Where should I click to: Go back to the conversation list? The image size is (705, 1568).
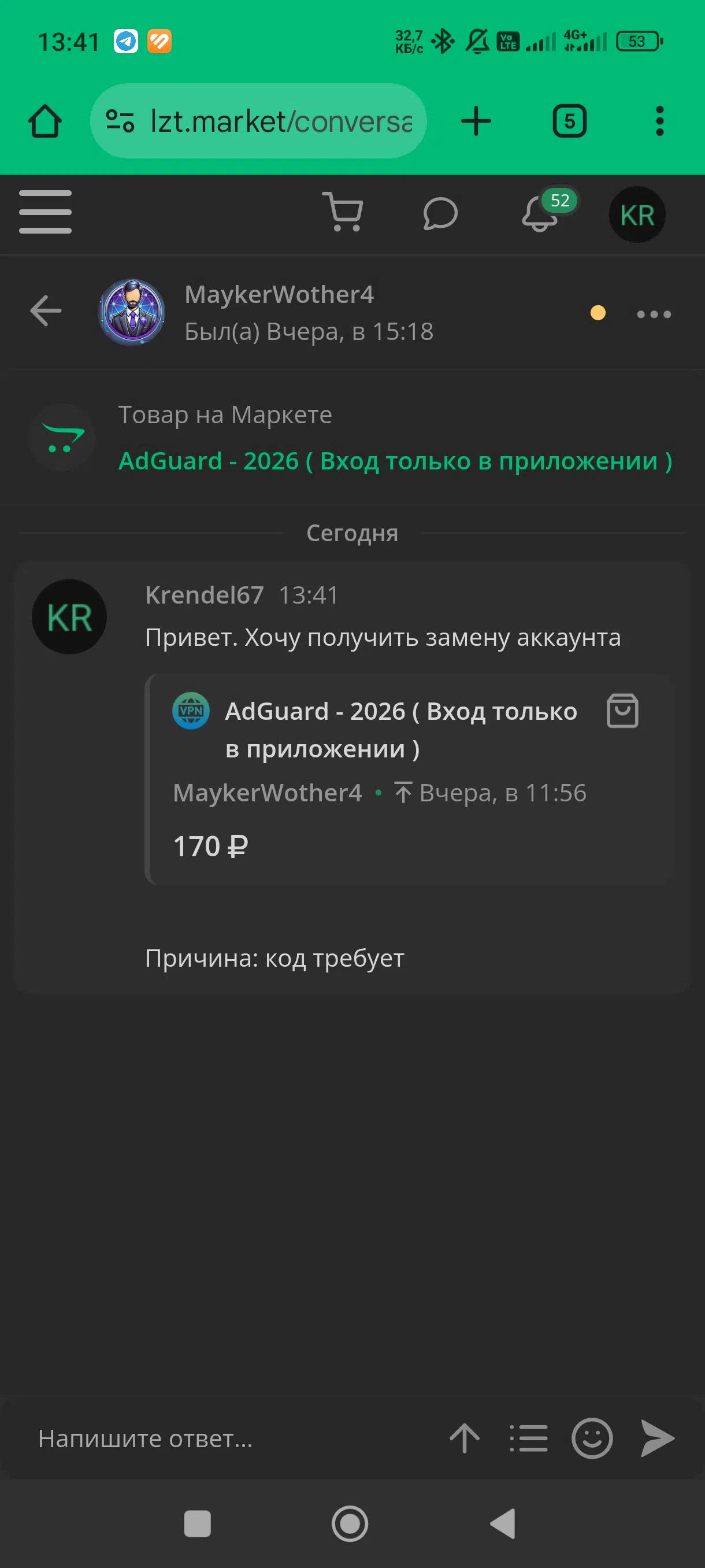[x=46, y=311]
